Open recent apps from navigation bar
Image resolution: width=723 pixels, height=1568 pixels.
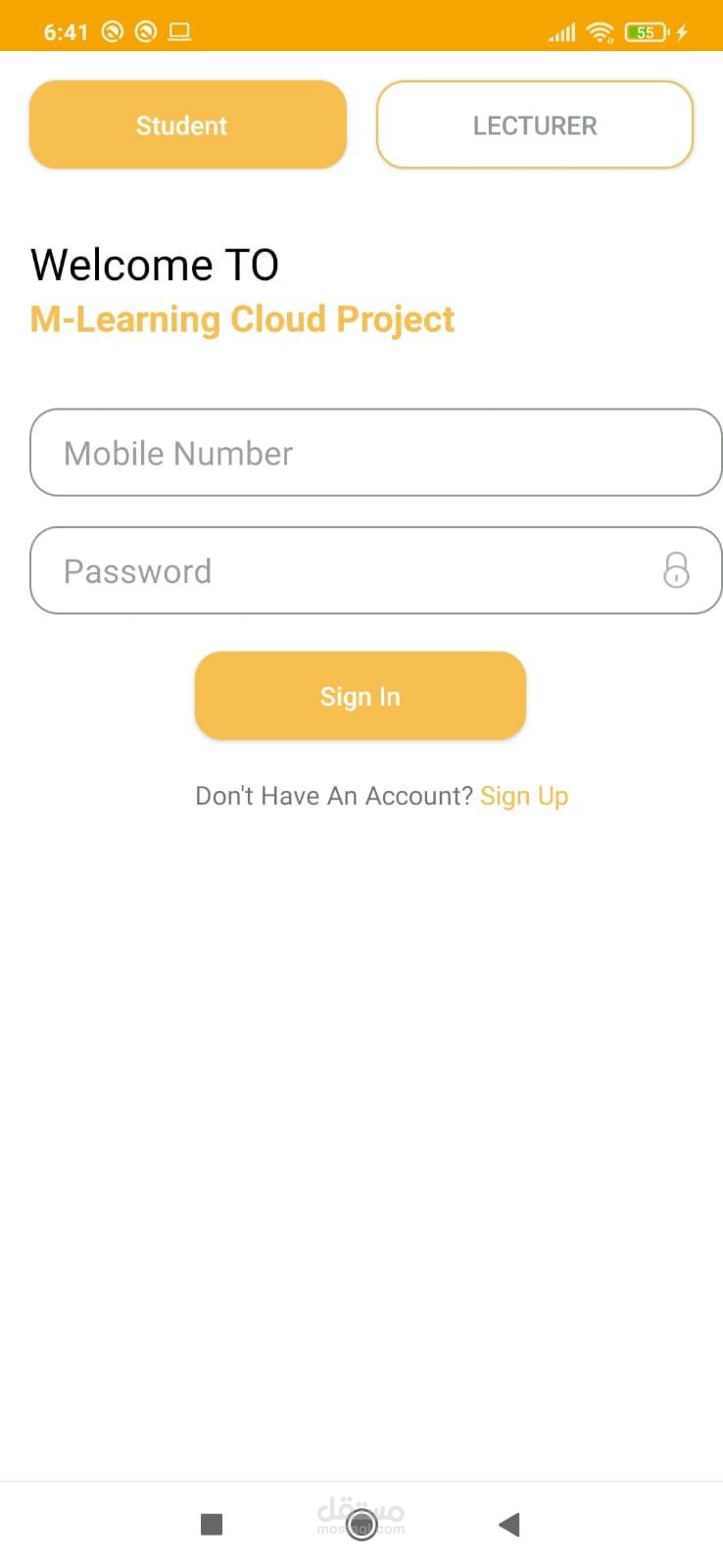click(212, 1524)
